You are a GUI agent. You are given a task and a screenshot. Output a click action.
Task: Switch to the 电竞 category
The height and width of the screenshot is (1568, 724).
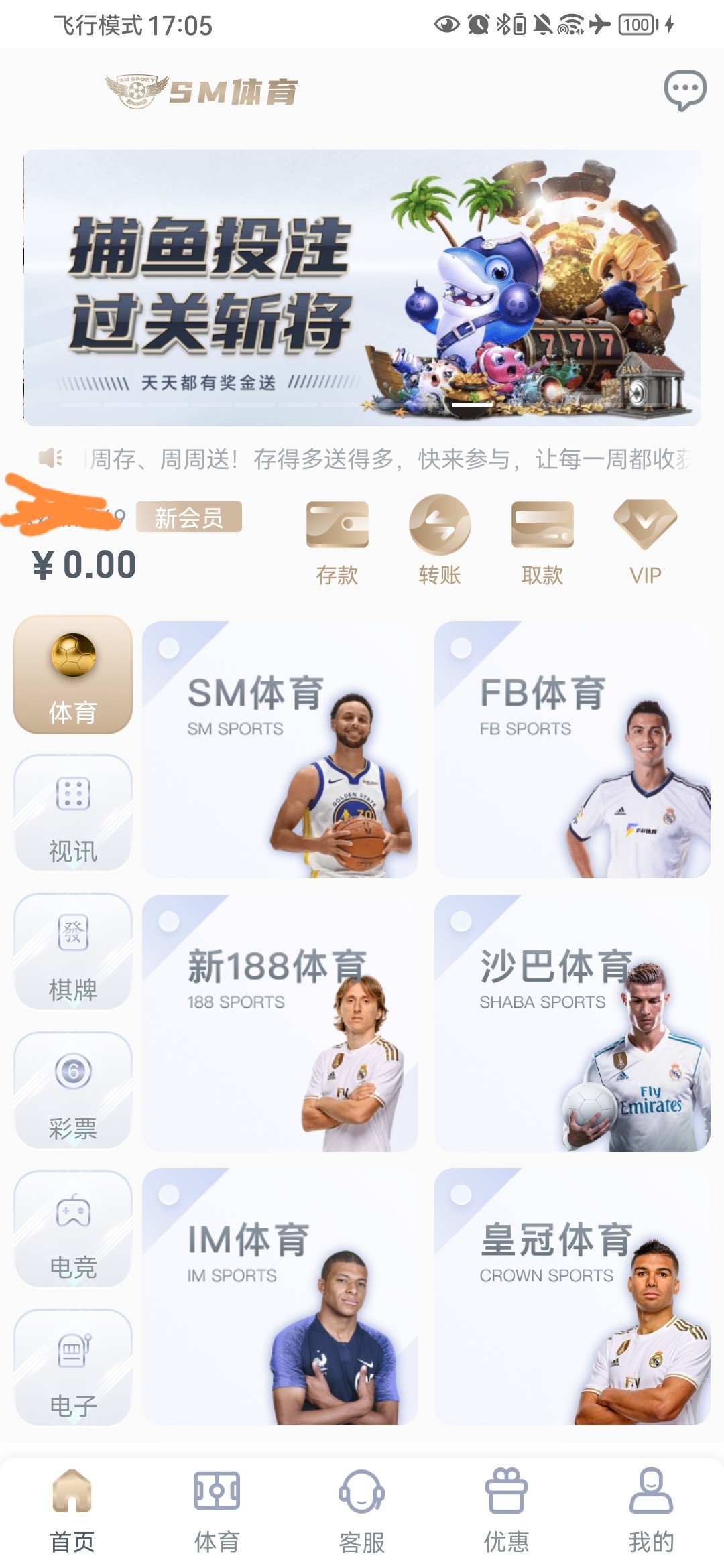click(73, 1229)
